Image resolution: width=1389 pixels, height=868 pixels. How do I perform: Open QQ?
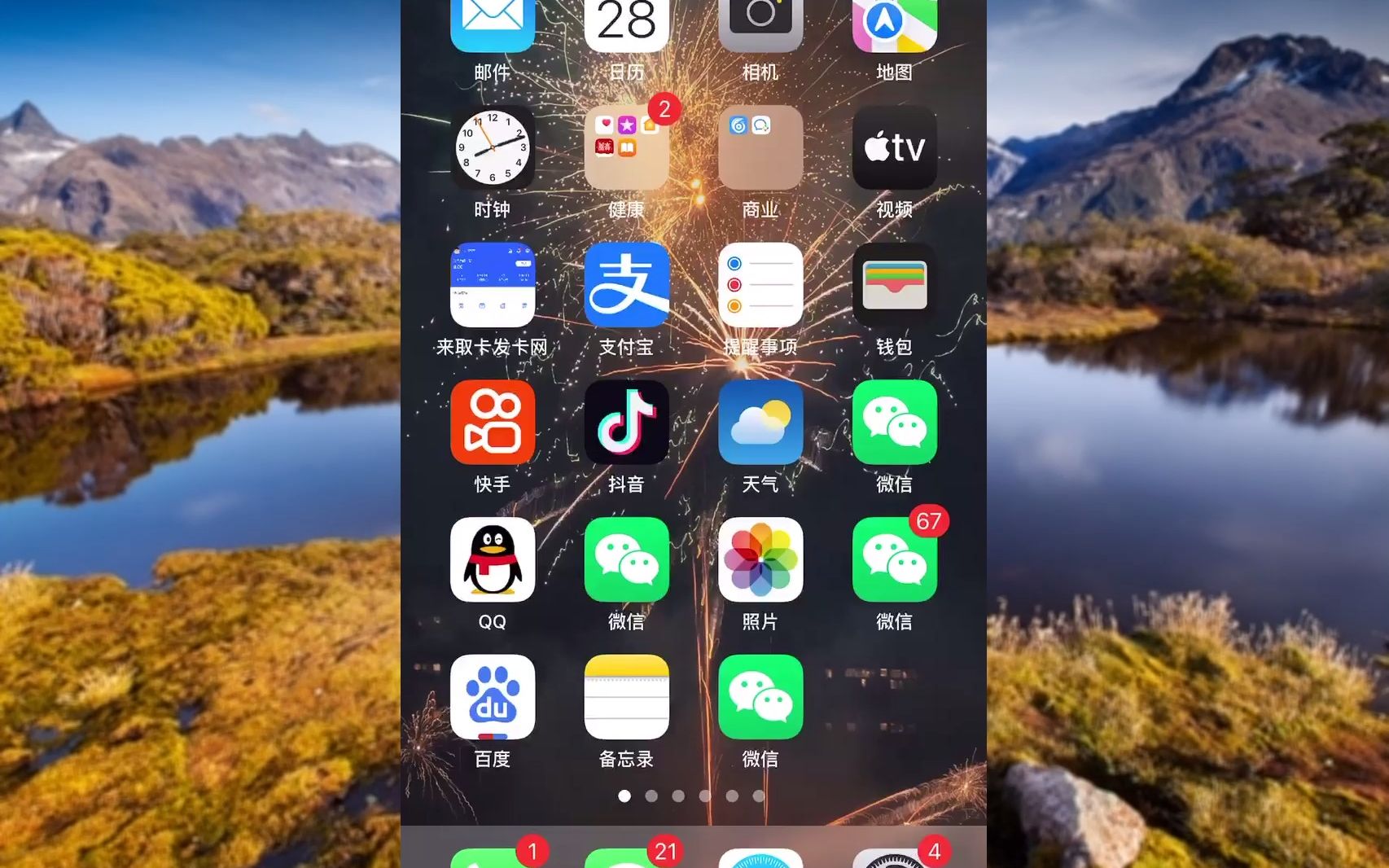pos(492,560)
